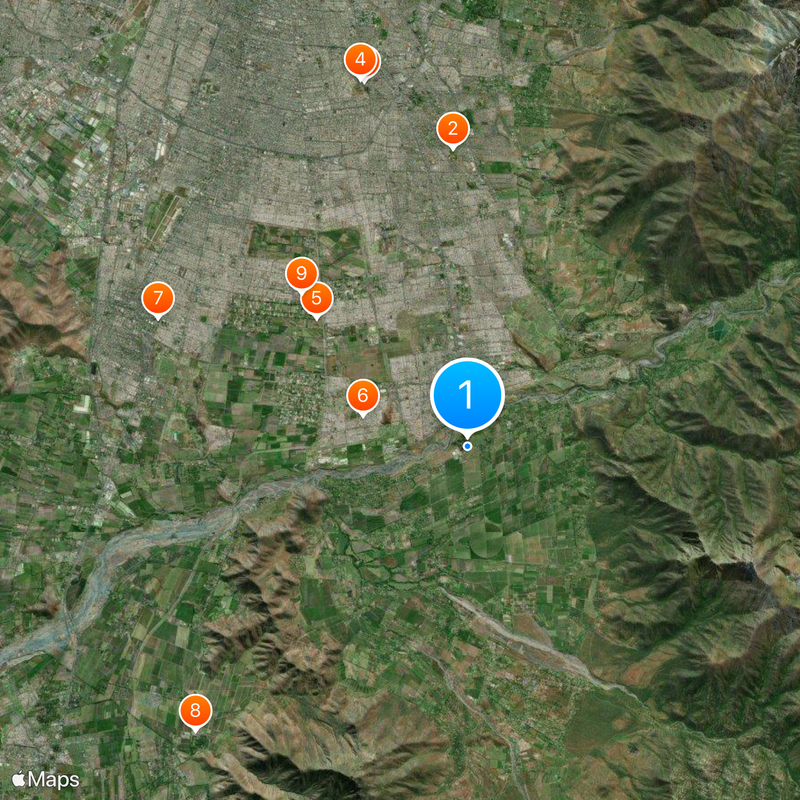Select map marker number 9

(x=299, y=271)
